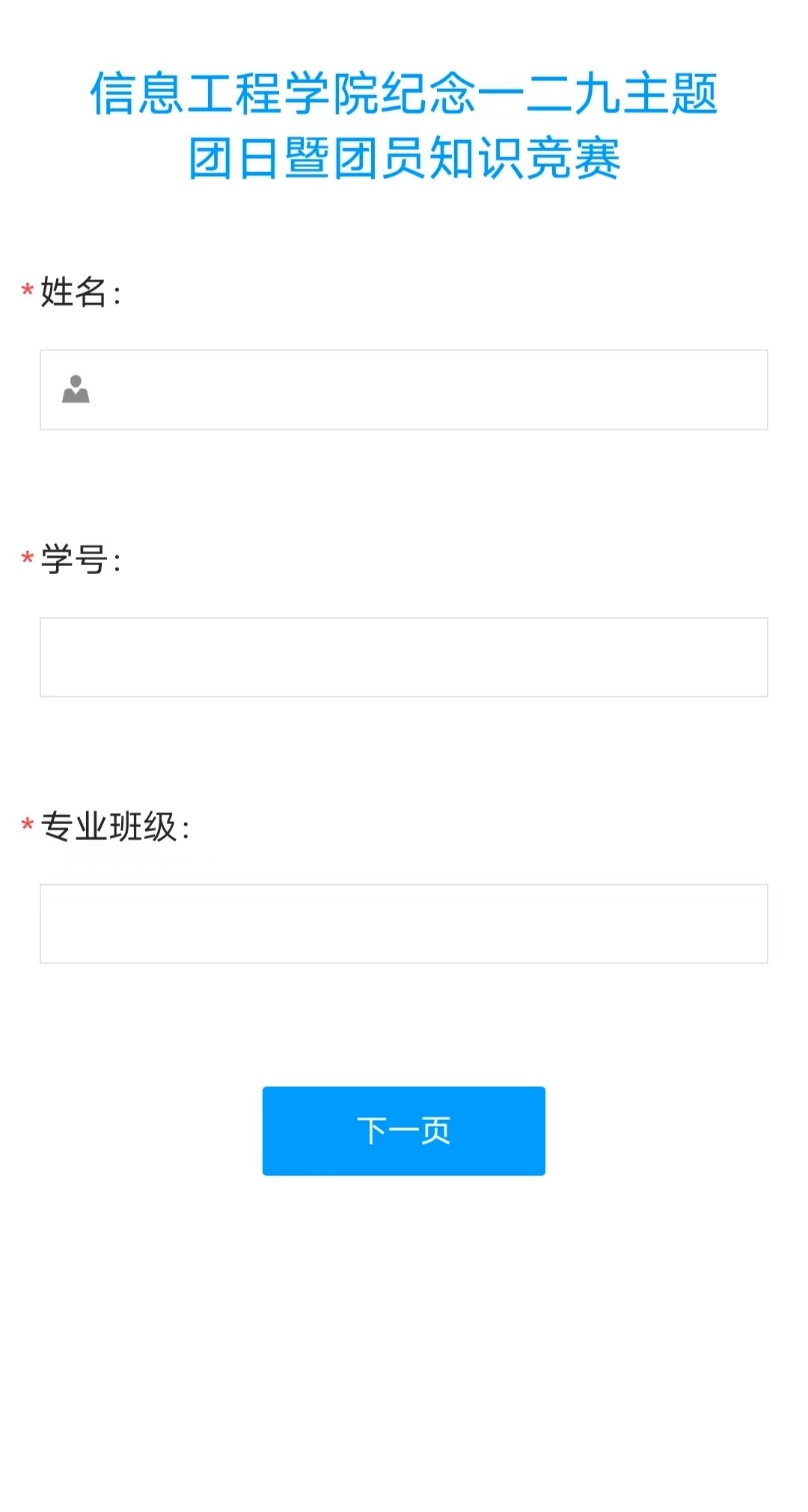This screenshot has width=808, height=1512.
Task: Tap the 姓名 name input field
Action: 404,390
